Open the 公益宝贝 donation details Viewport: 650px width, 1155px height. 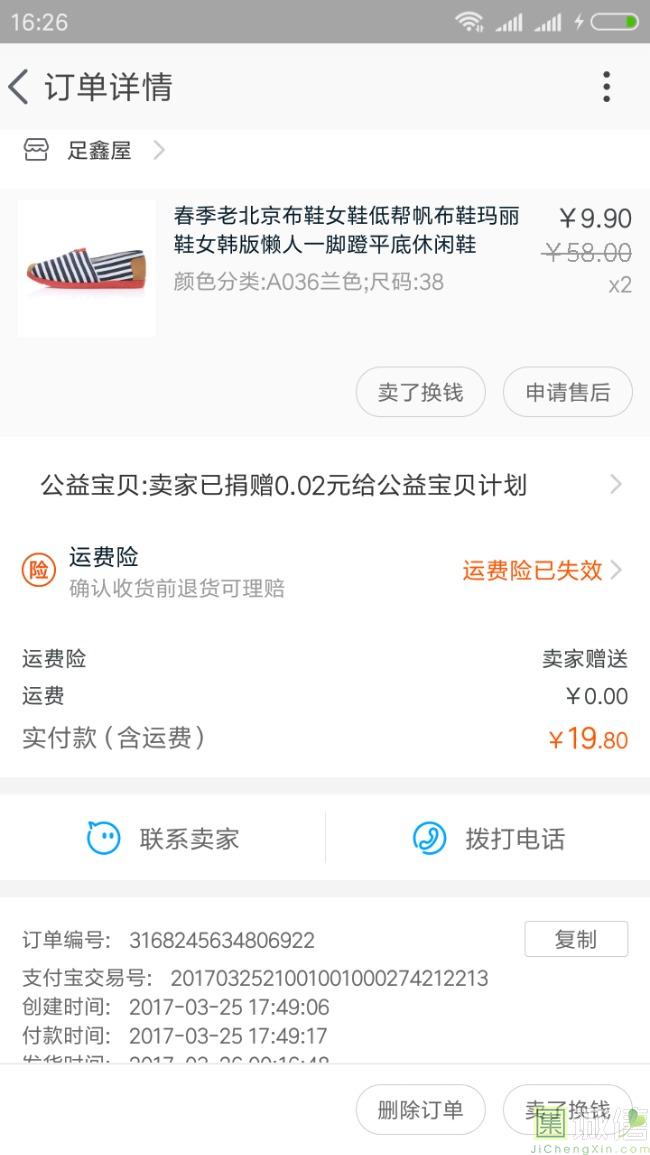pyautogui.click(x=325, y=486)
